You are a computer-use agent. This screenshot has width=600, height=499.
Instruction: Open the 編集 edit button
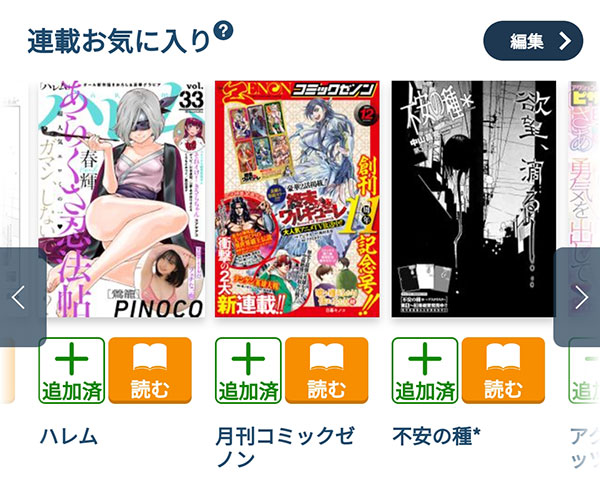[x=533, y=41]
